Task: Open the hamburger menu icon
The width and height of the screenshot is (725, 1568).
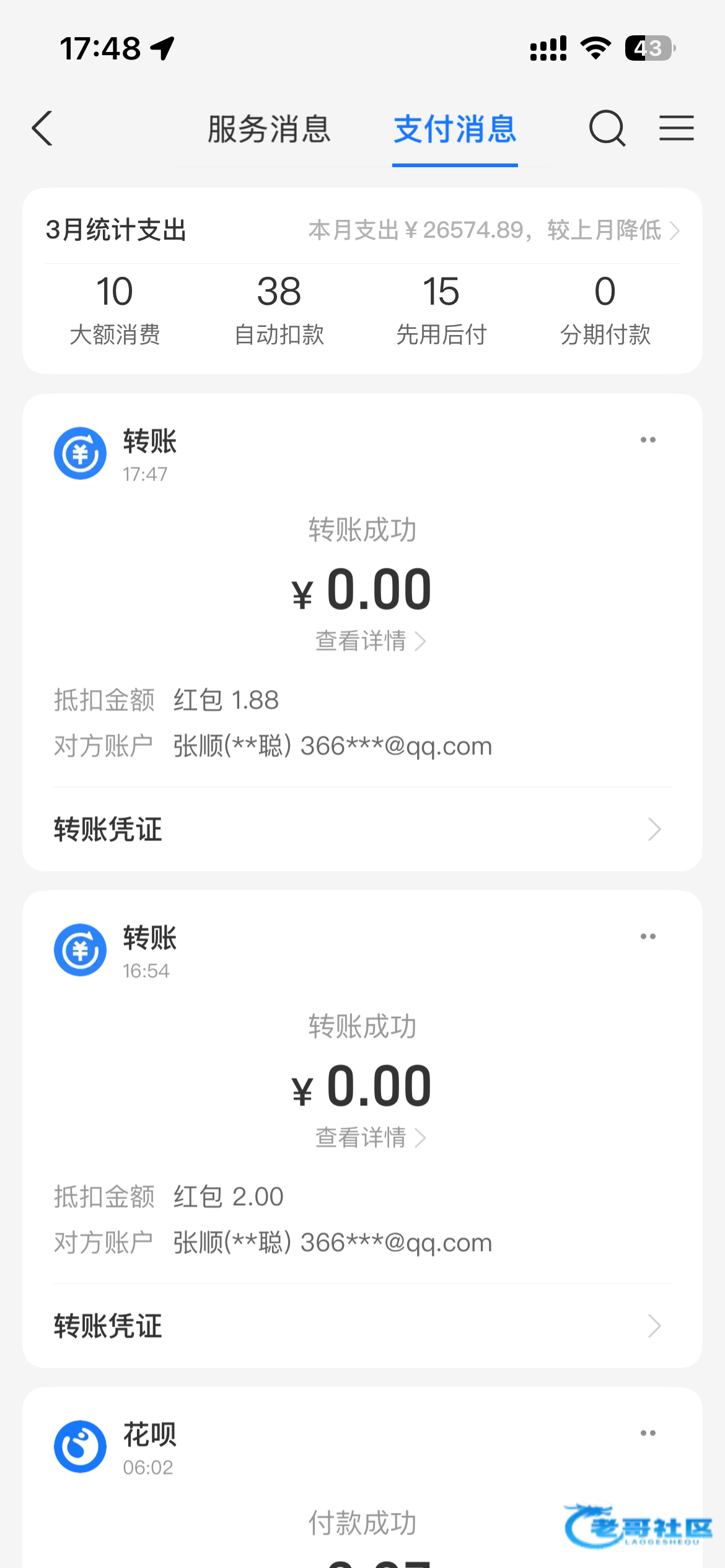Action: coord(676,129)
